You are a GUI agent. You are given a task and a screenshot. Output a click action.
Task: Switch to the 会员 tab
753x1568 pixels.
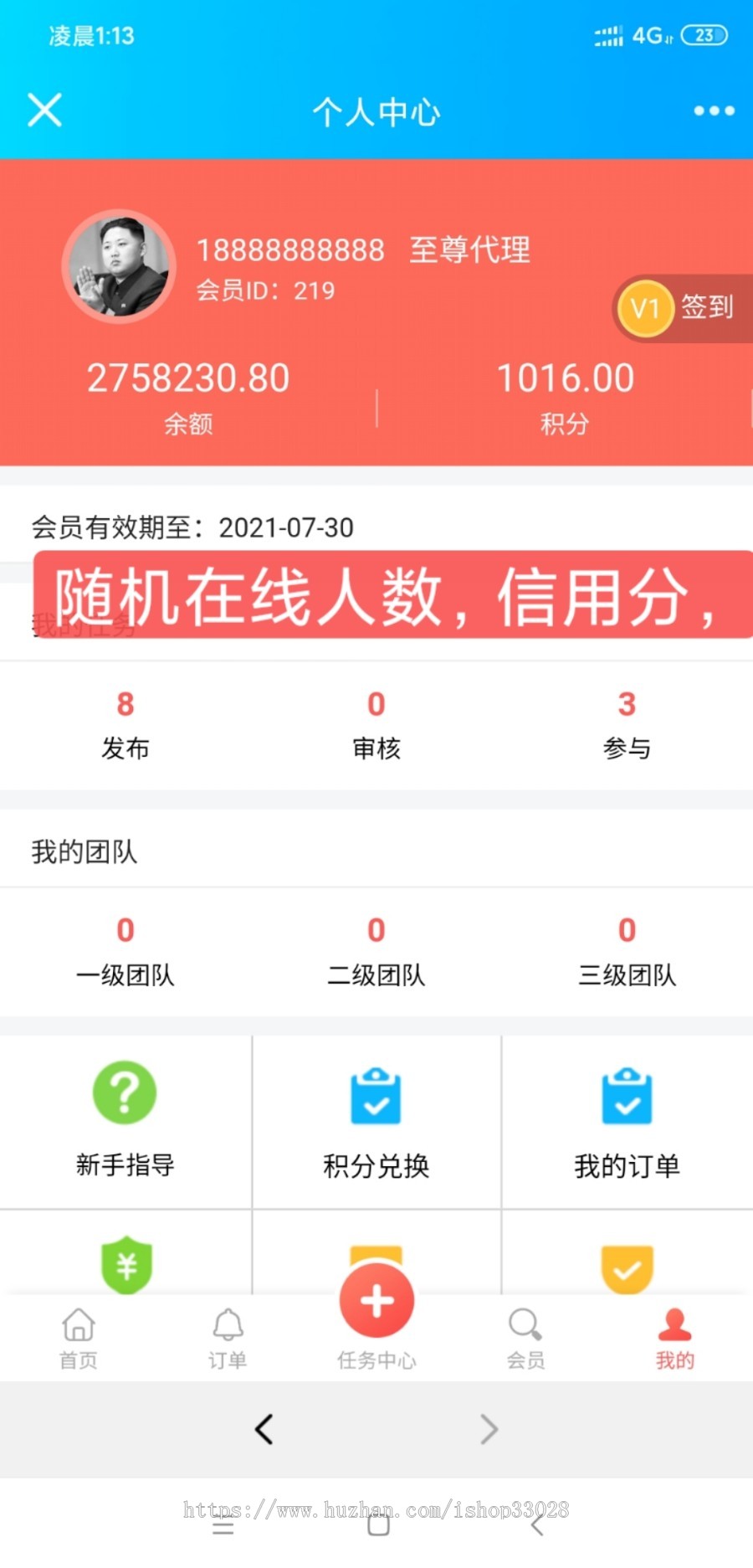coord(525,1338)
